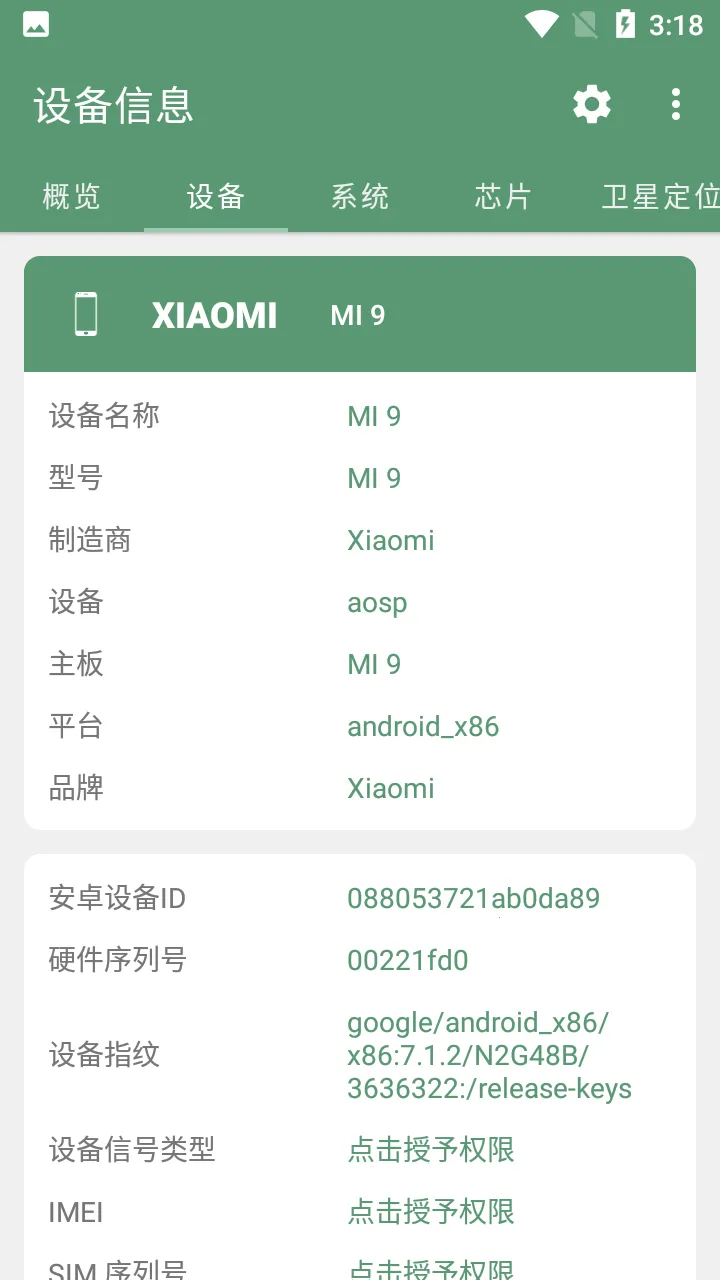The image size is (720, 1280).
Task: Switch to the 卫星定位 tab
Action: (x=660, y=196)
